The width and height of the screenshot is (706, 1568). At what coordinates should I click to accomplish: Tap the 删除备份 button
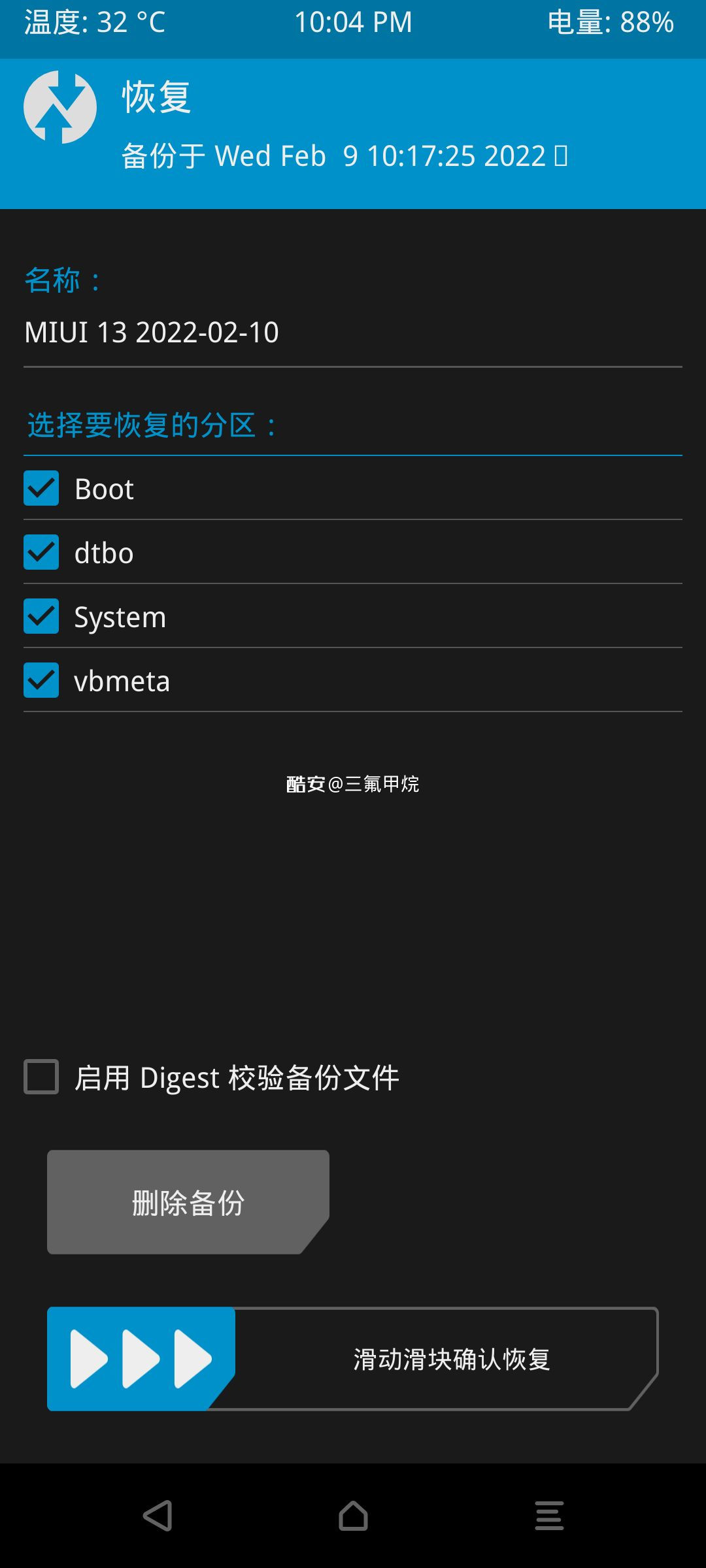[188, 1202]
